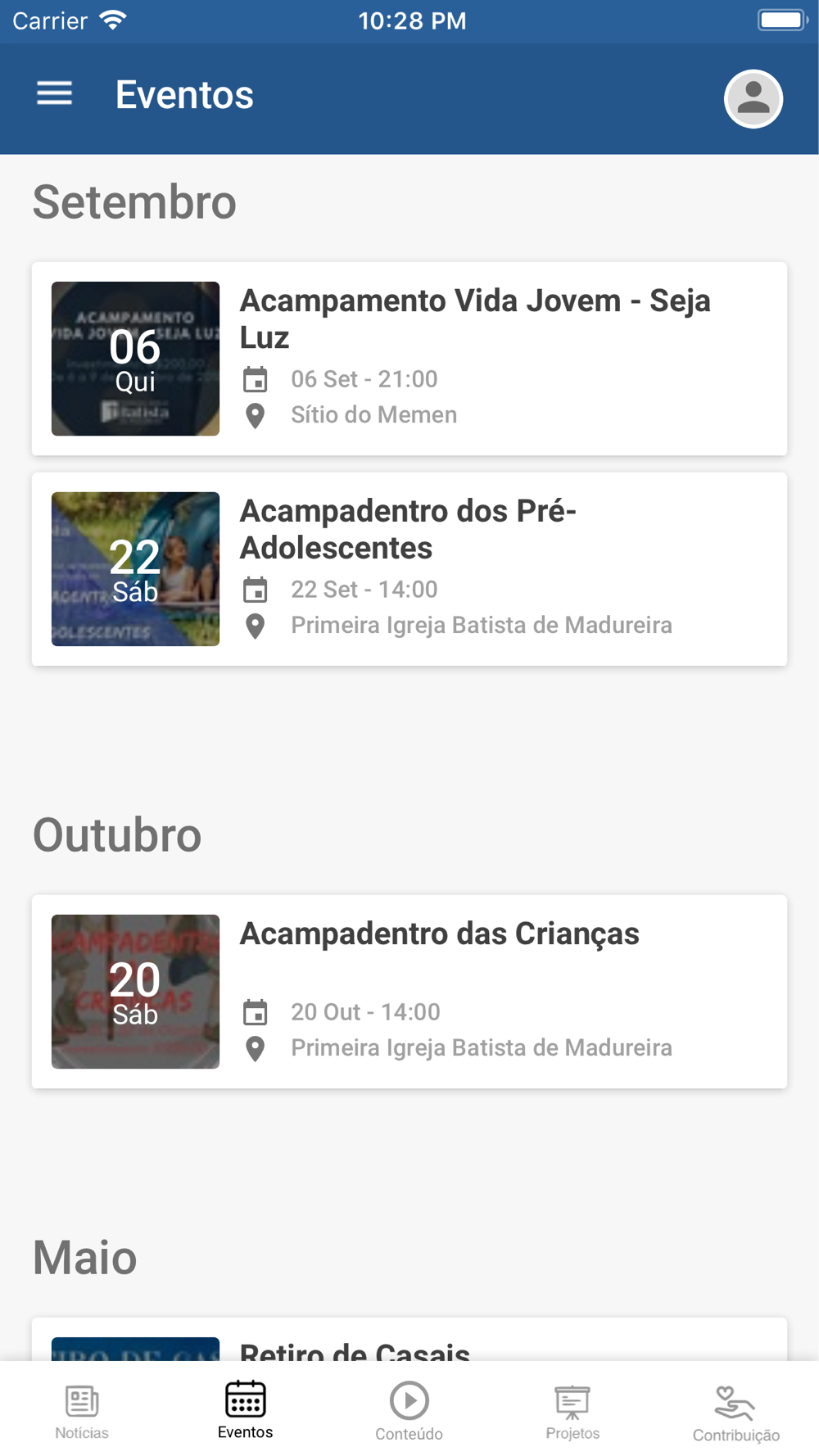This screenshot has height=1456, width=819.
Task: Open Acampadentro das Crianças event
Action: coord(409,992)
